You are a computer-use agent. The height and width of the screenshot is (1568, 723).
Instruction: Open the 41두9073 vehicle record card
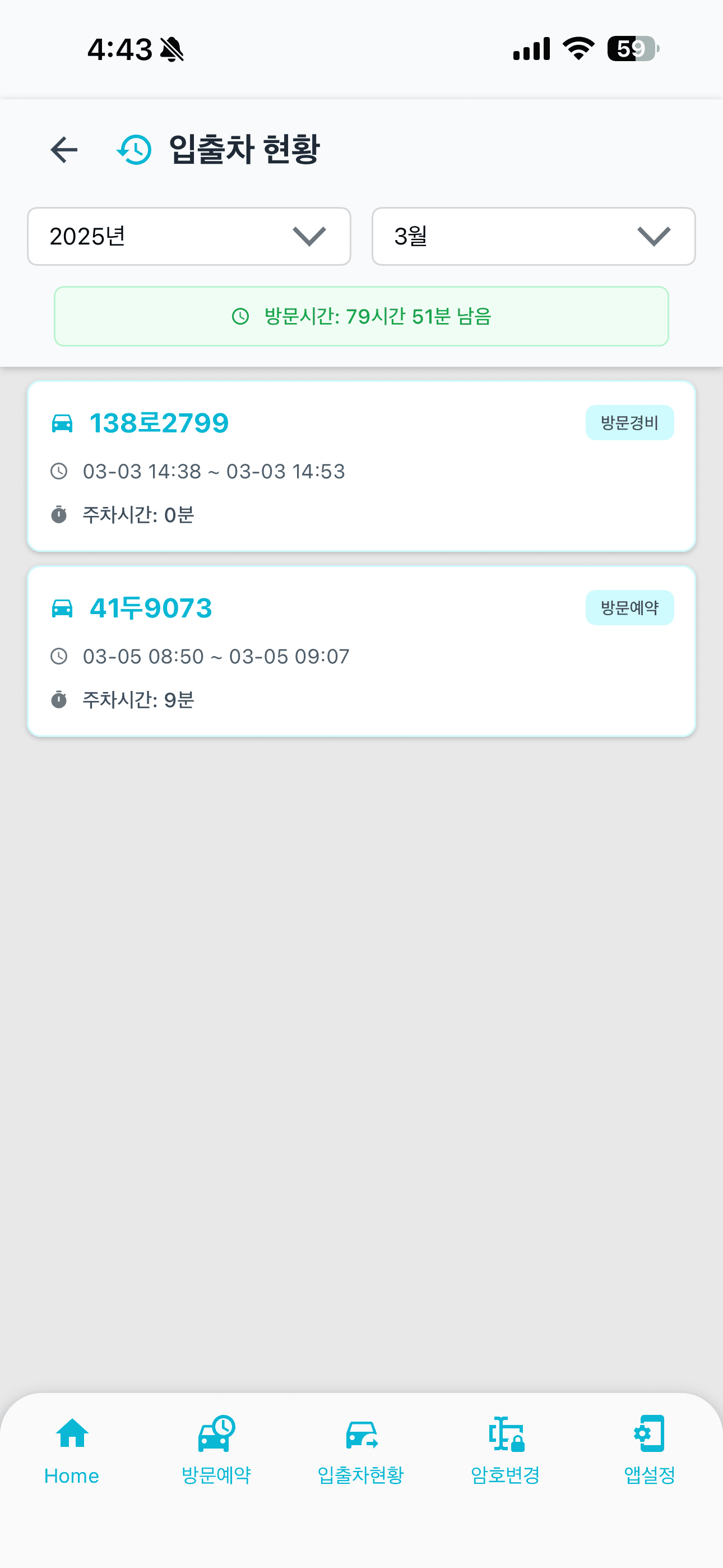(361, 651)
